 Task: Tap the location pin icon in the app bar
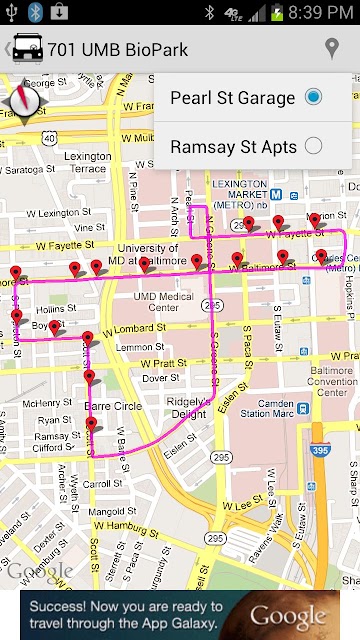tap(332, 49)
